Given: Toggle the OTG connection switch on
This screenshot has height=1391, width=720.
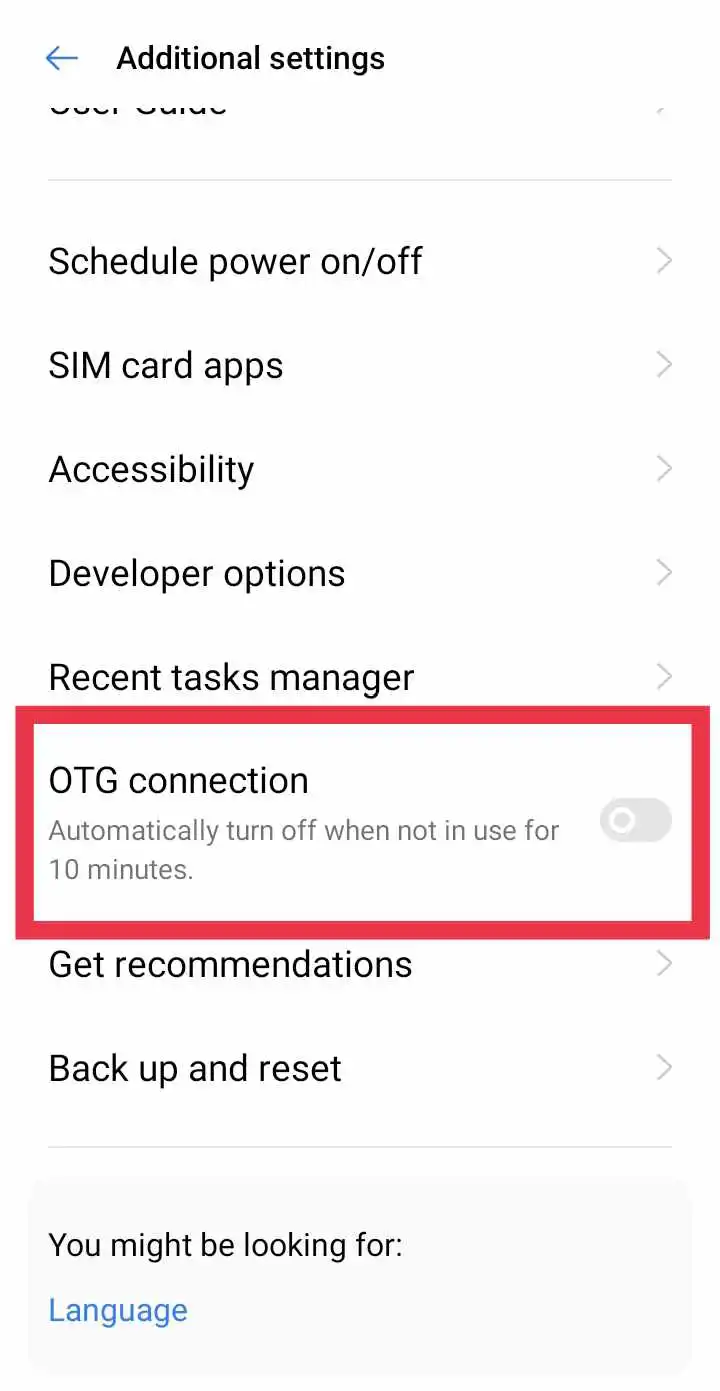Looking at the screenshot, I should (x=635, y=820).
